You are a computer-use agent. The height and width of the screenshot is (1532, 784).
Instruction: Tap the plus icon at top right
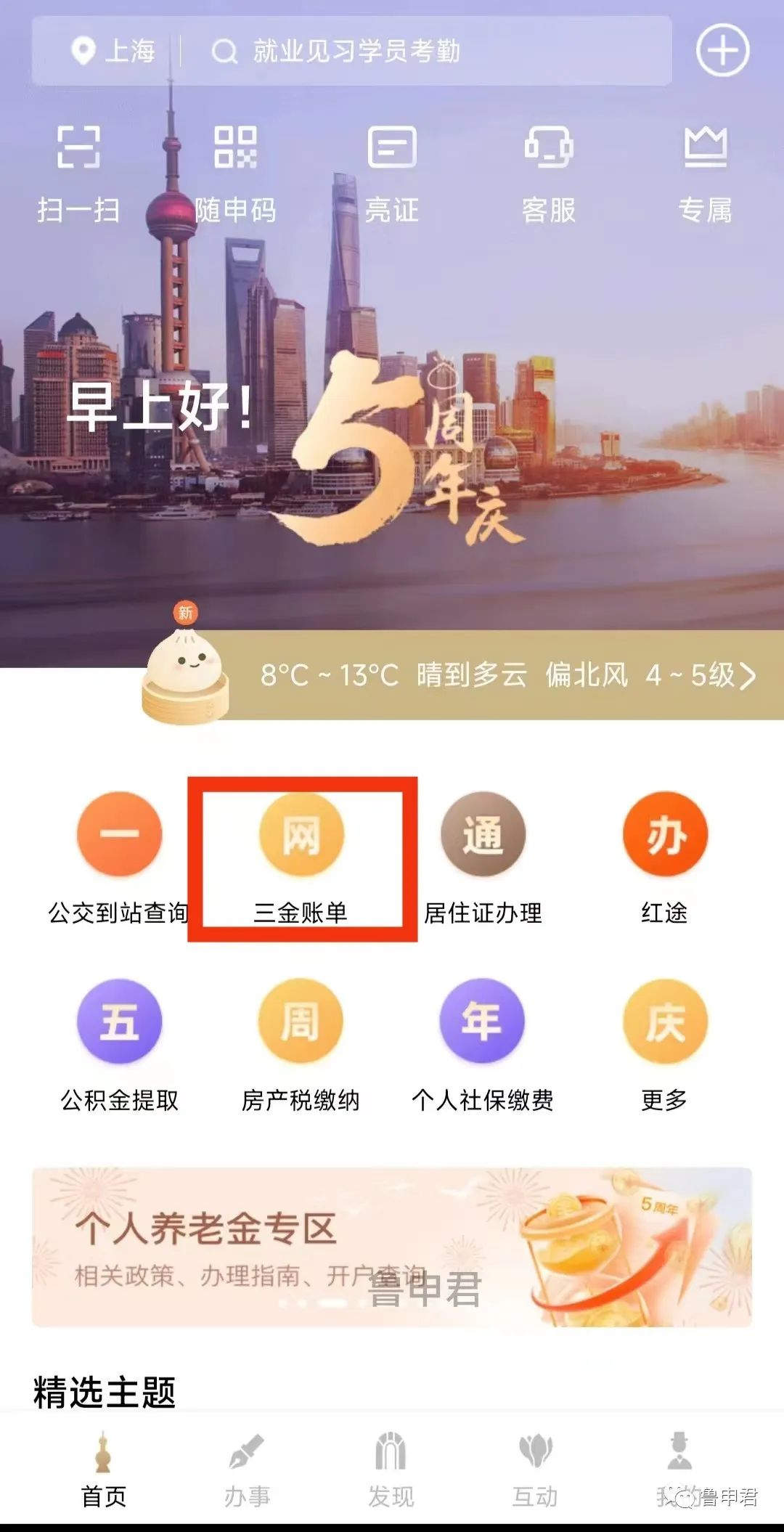pos(722,51)
